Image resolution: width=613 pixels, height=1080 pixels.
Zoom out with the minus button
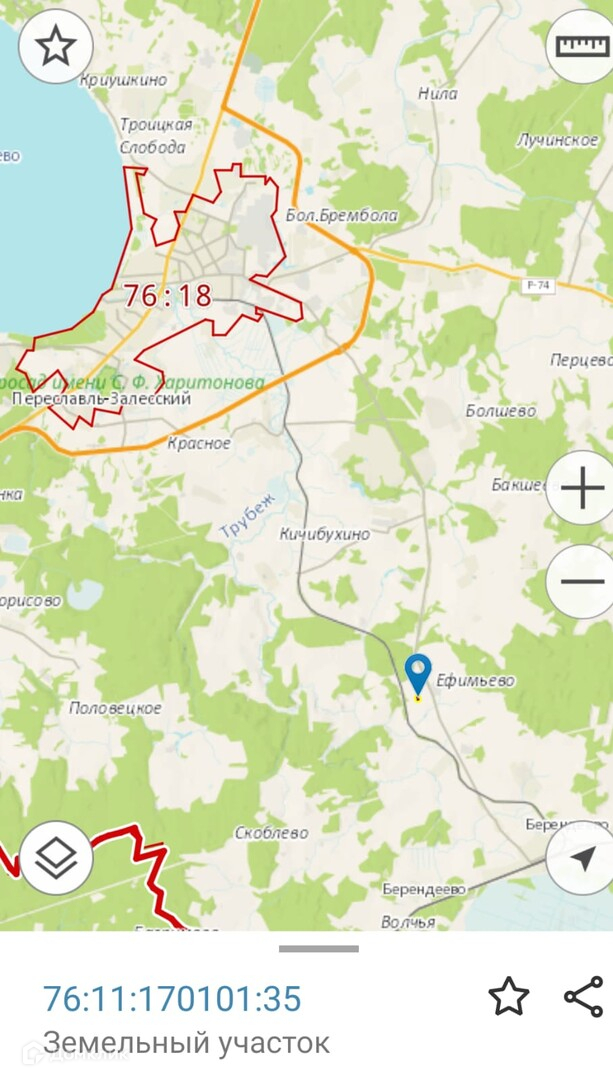pos(582,581)
